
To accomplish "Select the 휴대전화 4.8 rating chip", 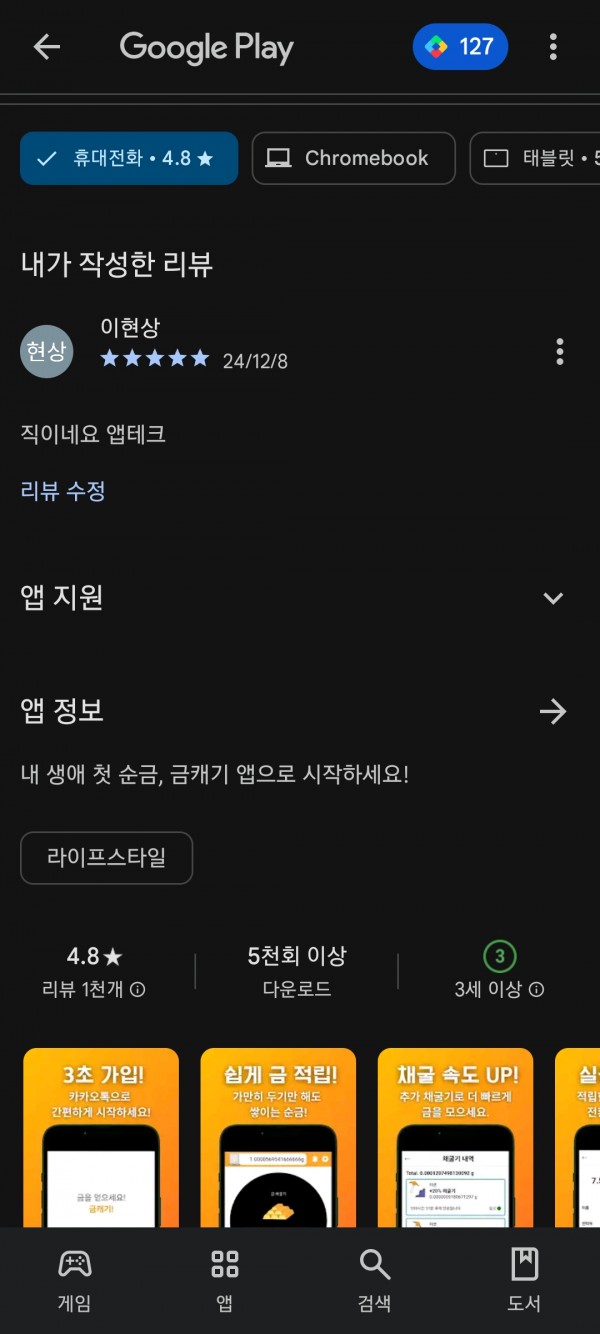I will [x=129, y=158].
